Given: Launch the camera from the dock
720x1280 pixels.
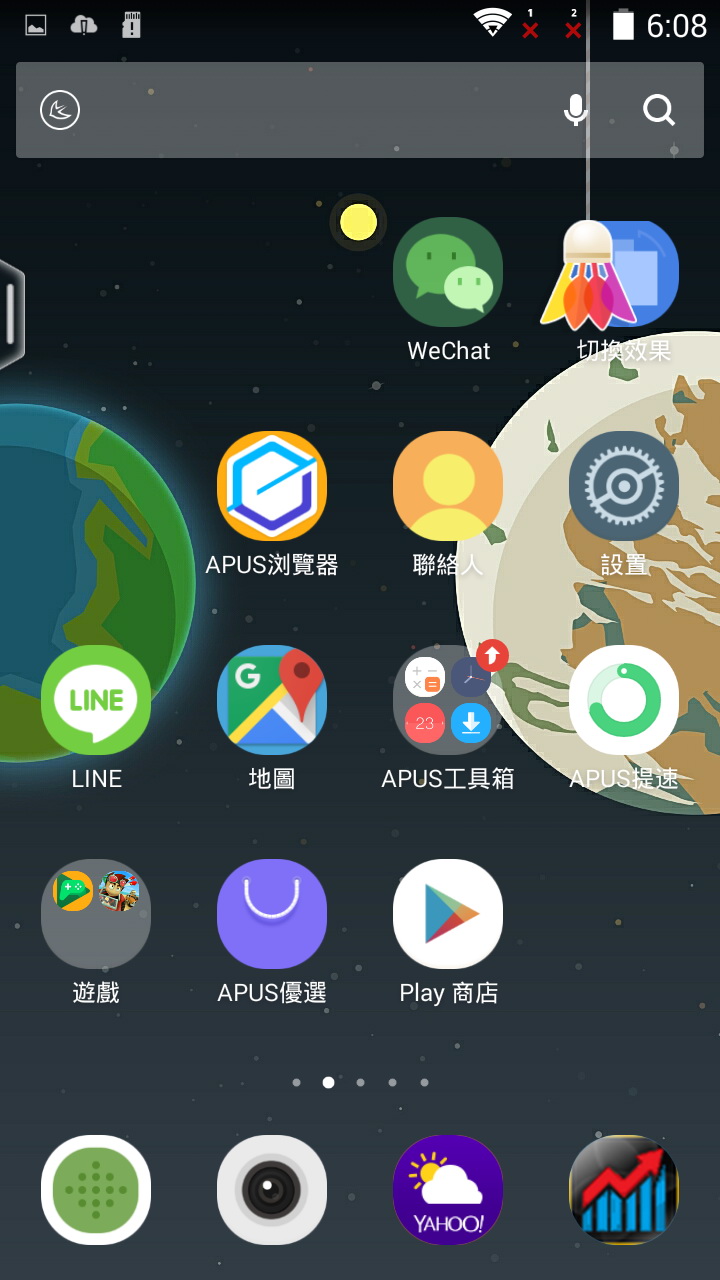Looking at the screenshot, I should tap(272, 1190).
